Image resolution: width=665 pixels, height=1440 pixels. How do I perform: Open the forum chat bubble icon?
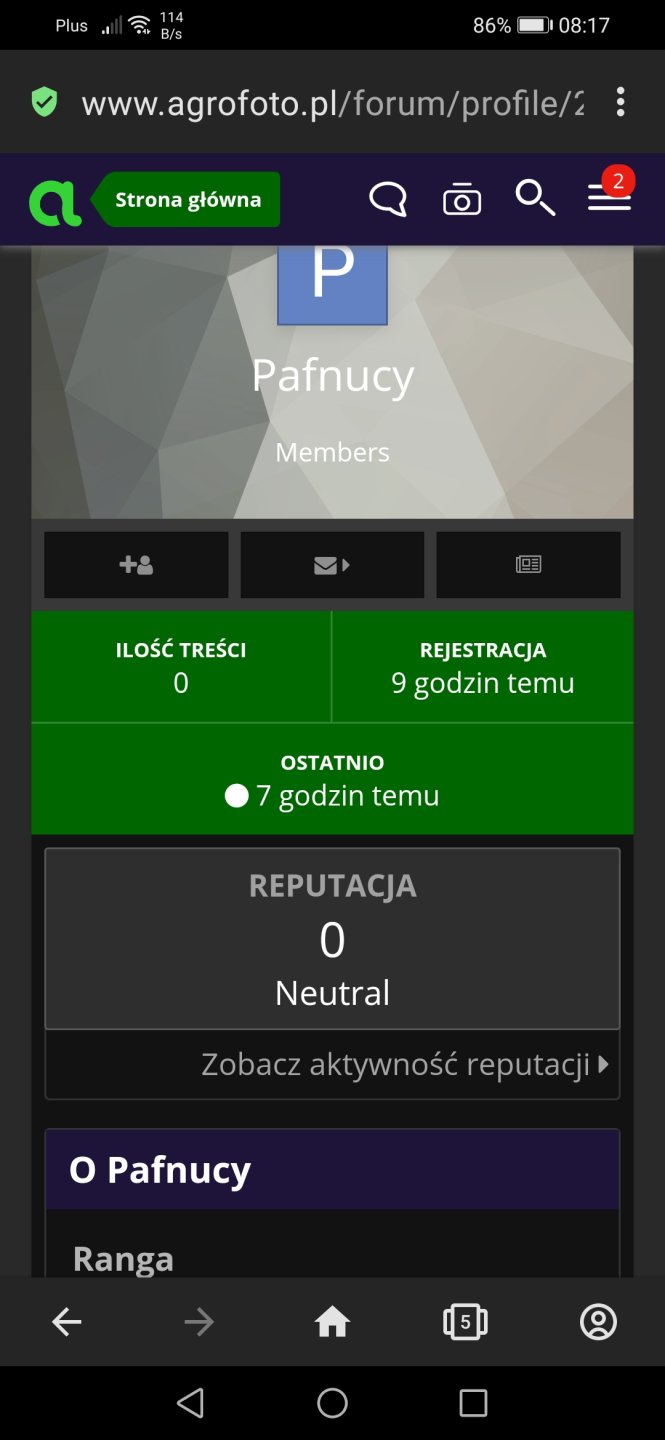click(388, 200)
